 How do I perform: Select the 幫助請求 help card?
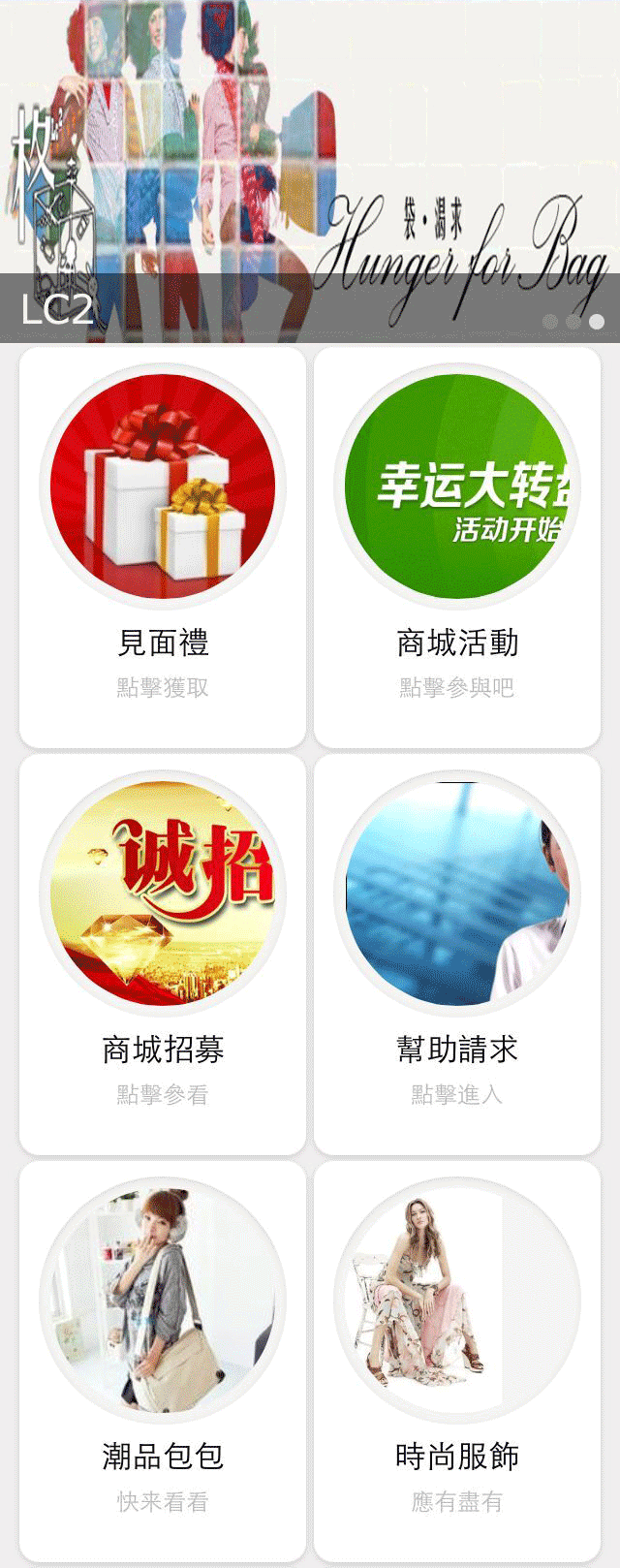pos(457,955)
